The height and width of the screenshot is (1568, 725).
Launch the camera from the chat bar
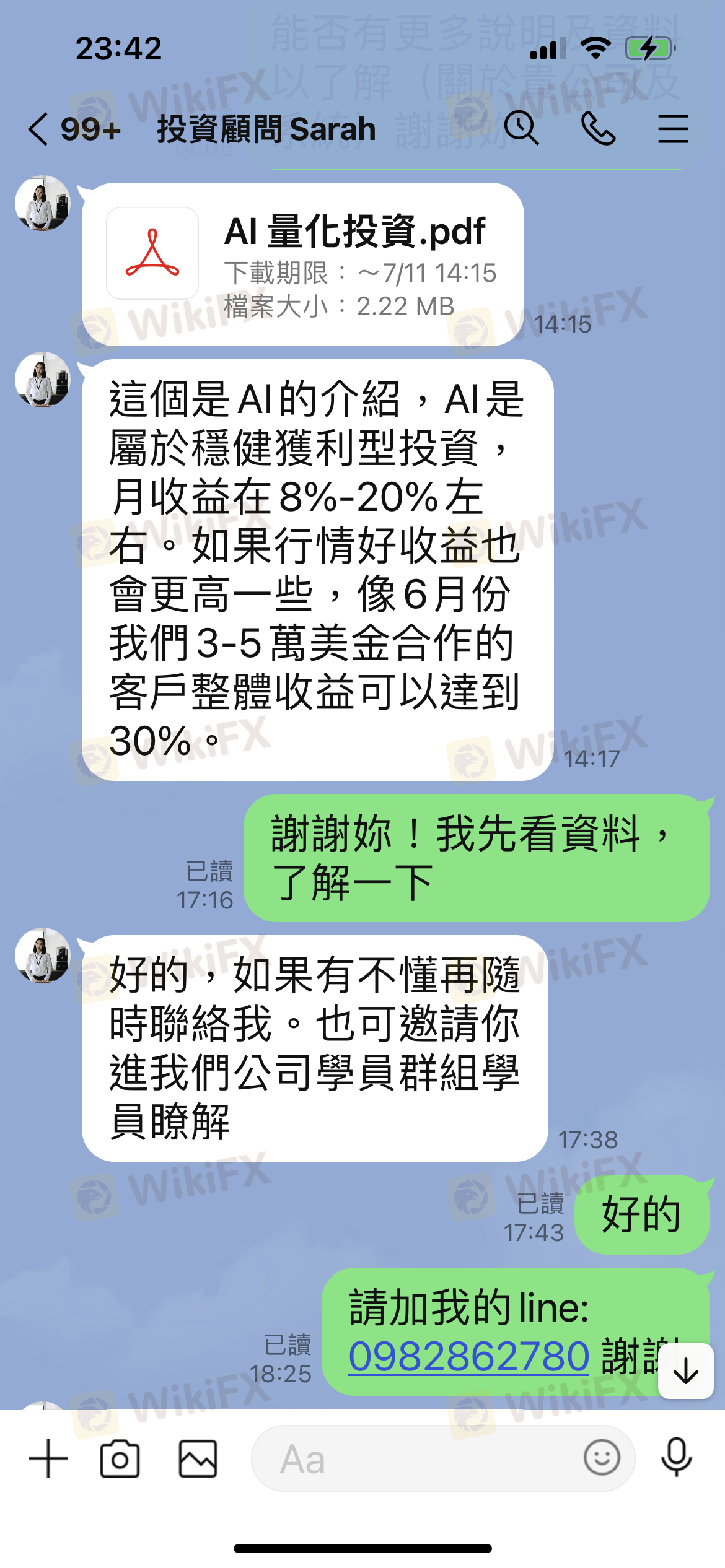120,1458
